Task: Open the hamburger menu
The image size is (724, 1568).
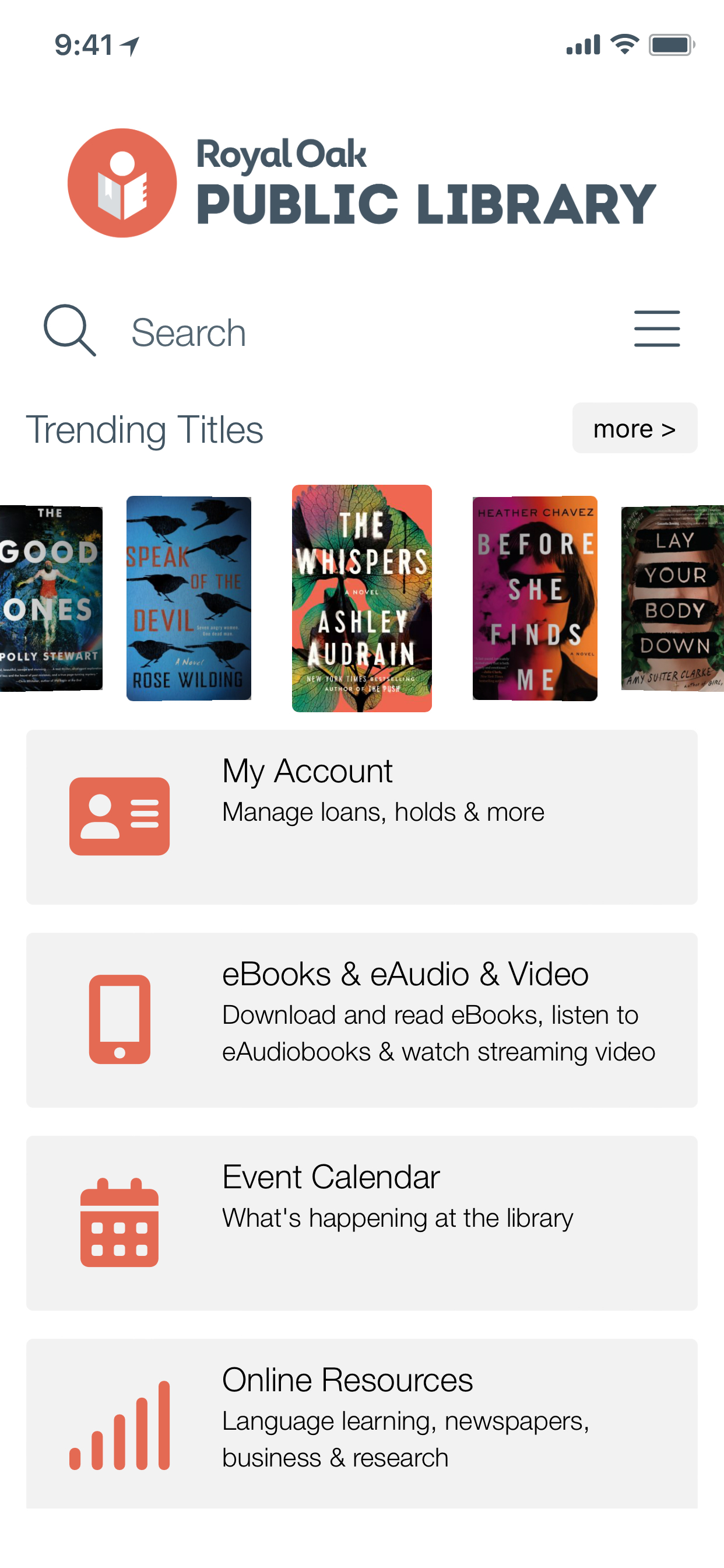Action: pyautogui.click(x=656, y=330)
